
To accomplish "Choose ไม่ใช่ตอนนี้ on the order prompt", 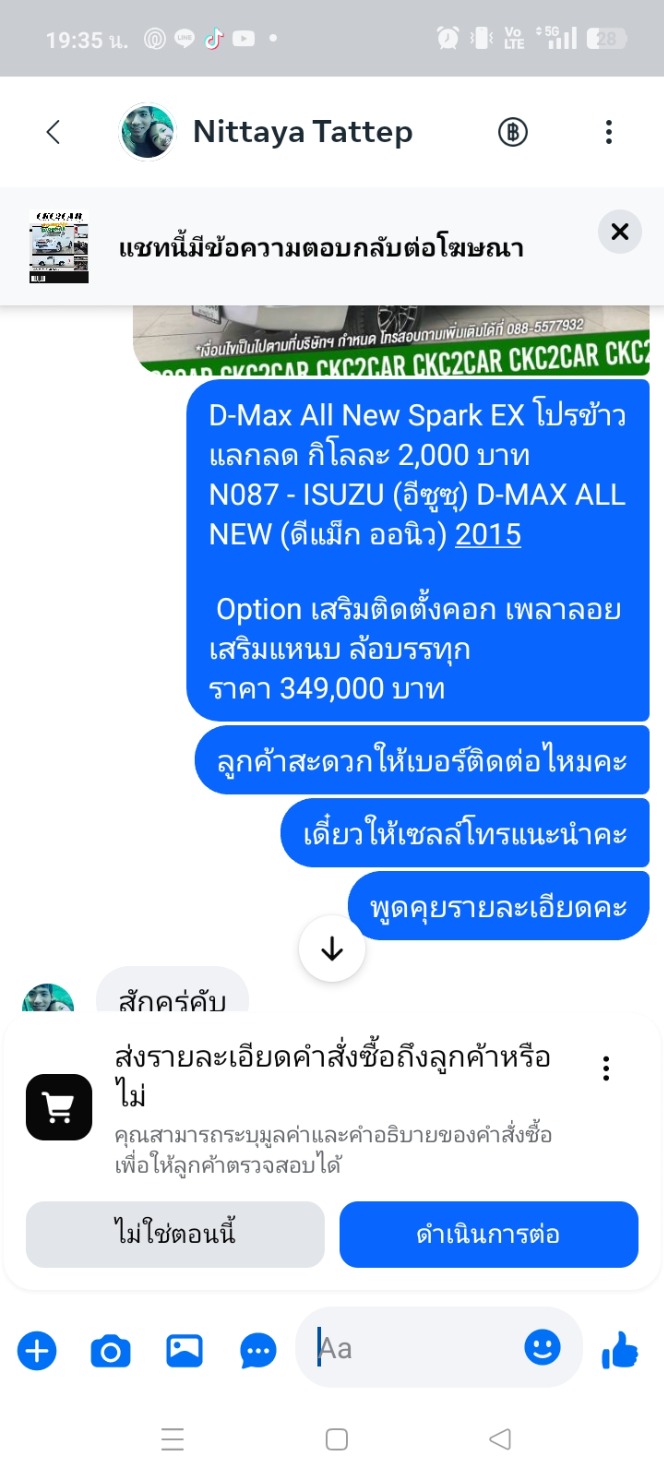I will (175, 1234).
